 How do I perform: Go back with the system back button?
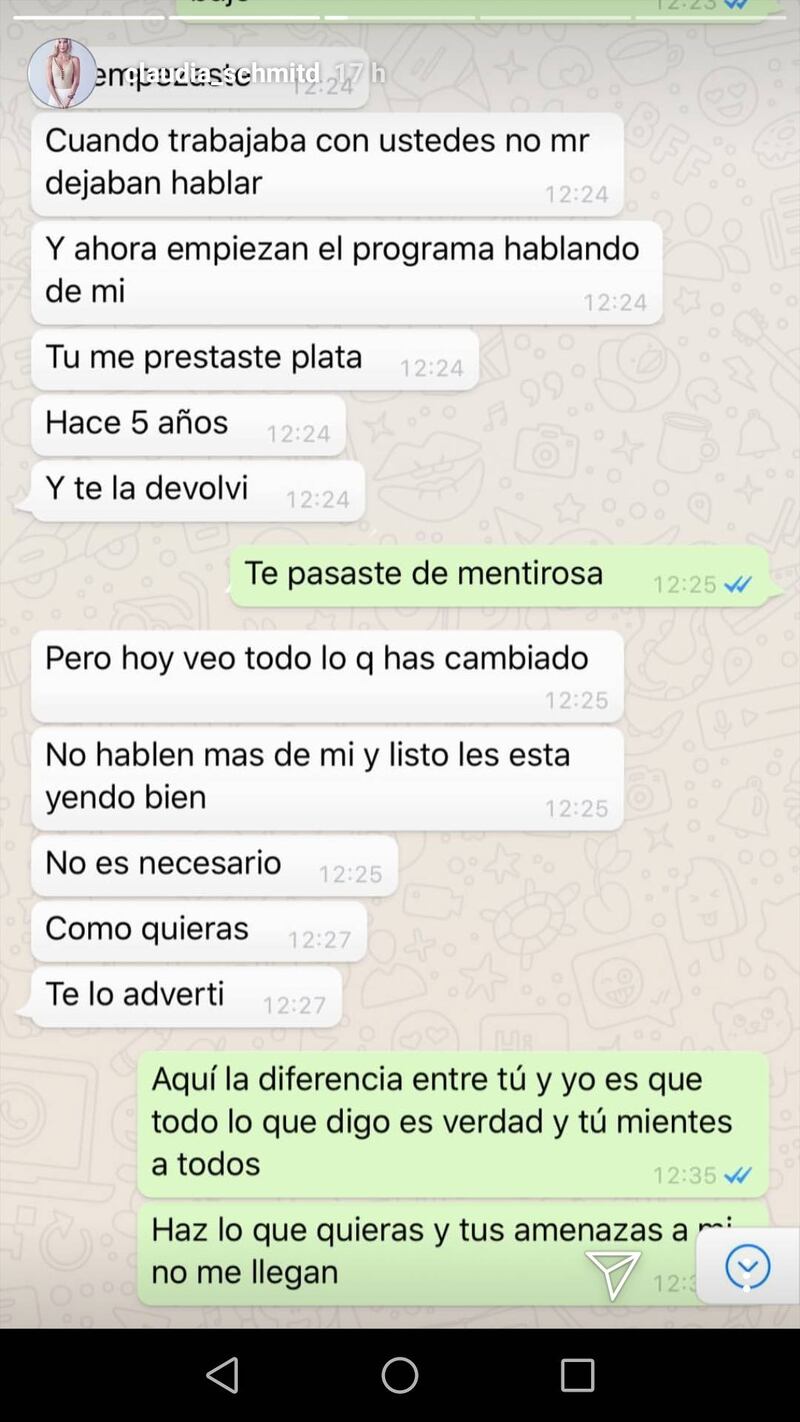click(x=222, y=1375)
